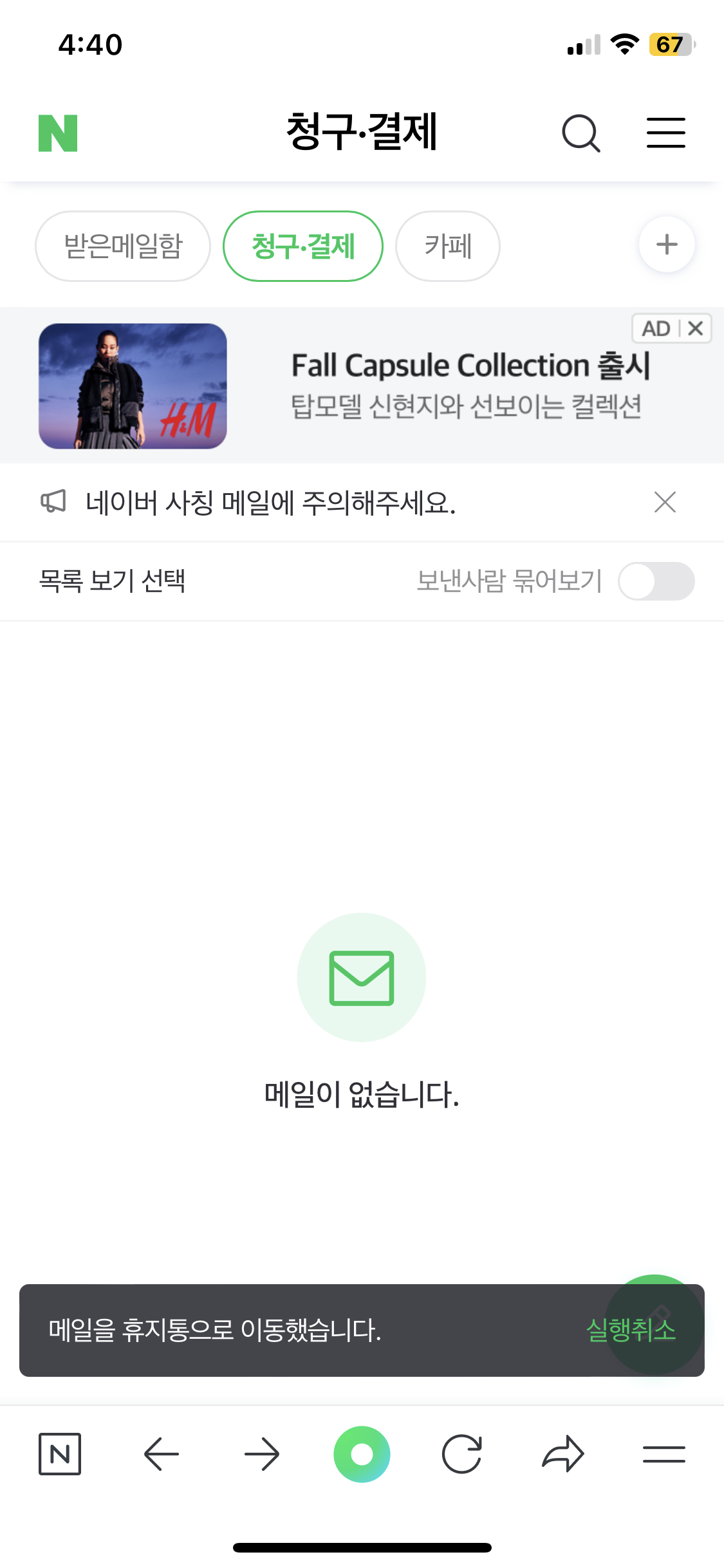Close the H&M ad banner
724x1568 pixels.
[696, 328]
